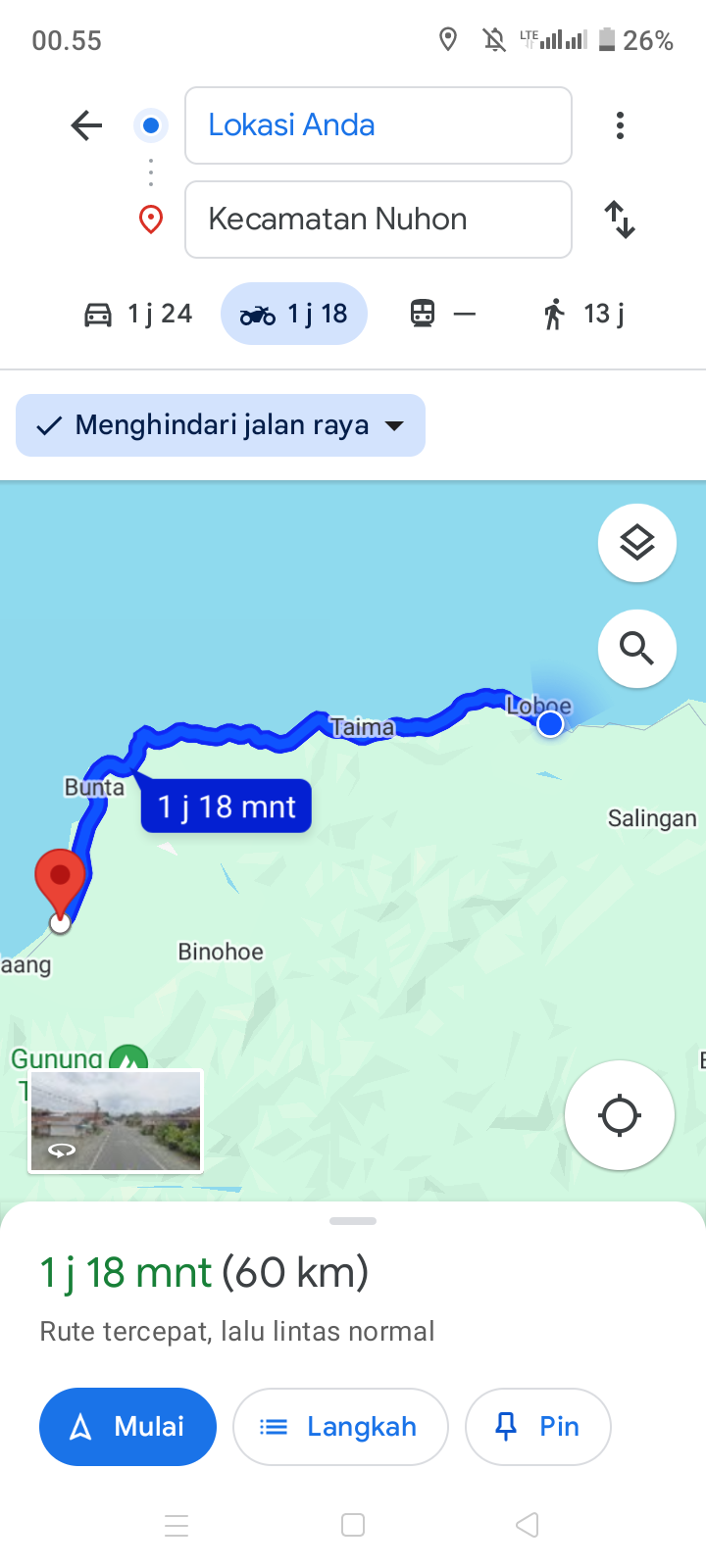Image resolution: width=706 pixels, height=1568 pixels.
Task: Switch to car travel mode 1 j 24
Action: (x=137, y=314)
